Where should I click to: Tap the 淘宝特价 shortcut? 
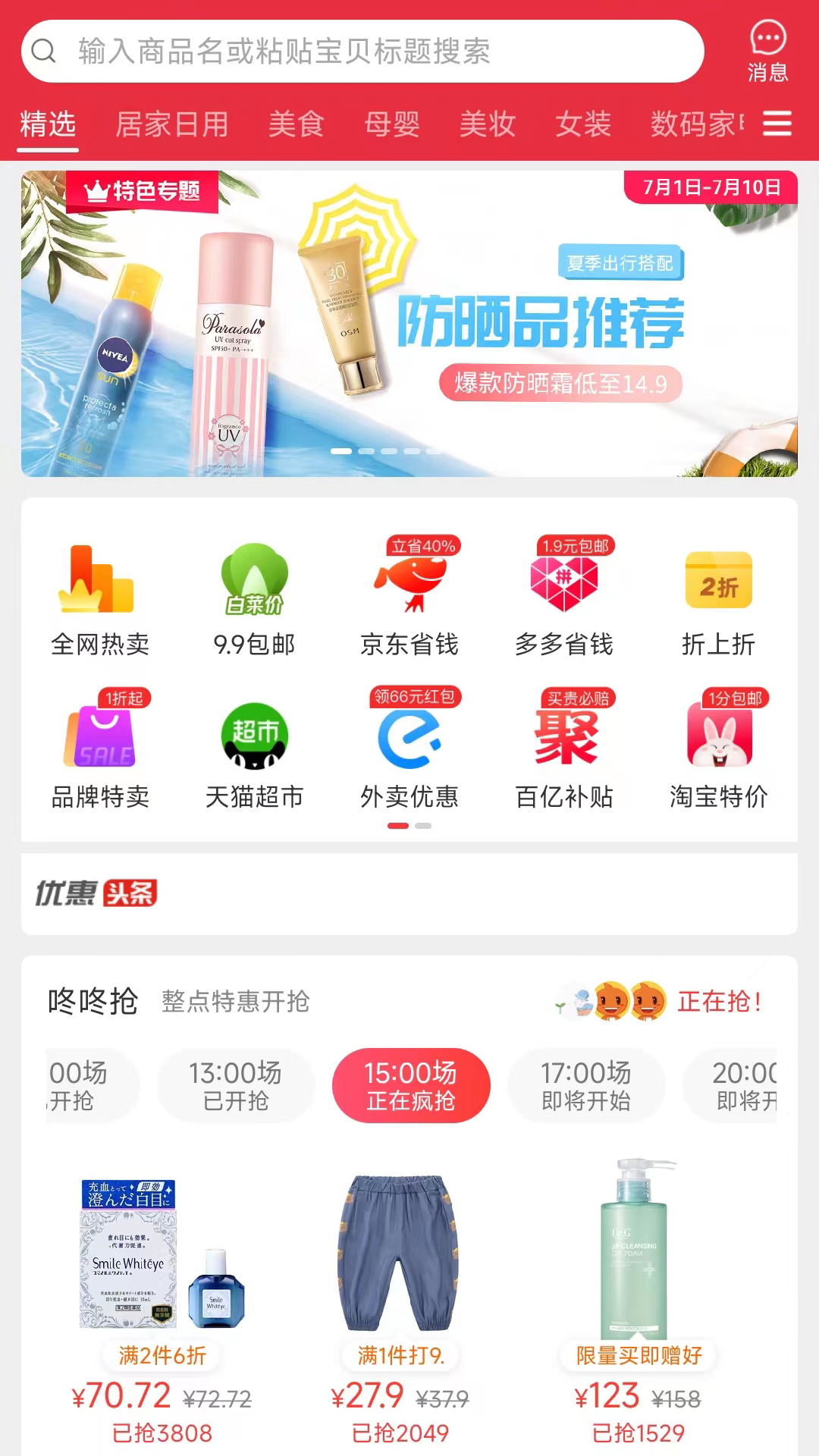[719, 752]
